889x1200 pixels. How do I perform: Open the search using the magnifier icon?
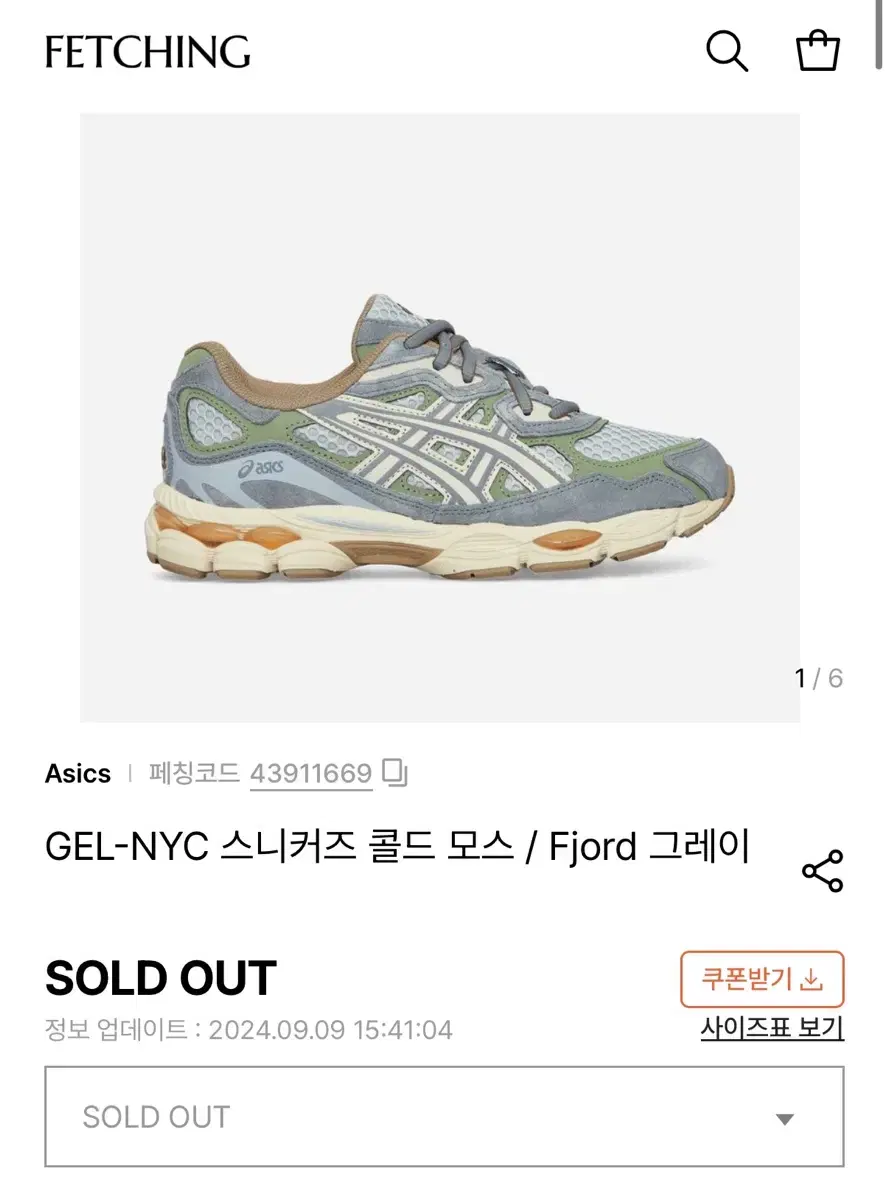727,52
